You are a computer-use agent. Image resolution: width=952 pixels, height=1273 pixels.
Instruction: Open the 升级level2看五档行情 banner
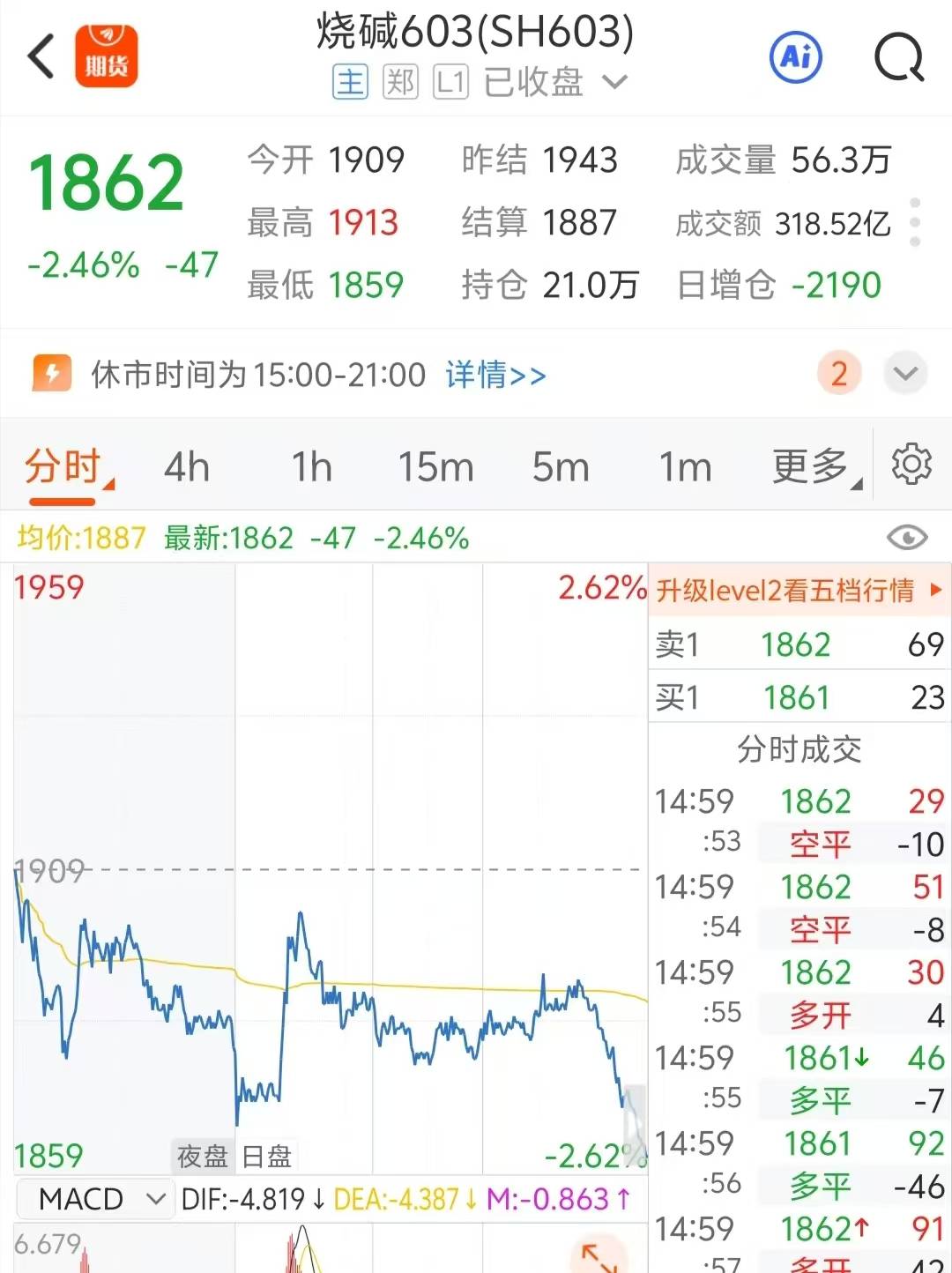pyautogui.click(x=799, y=590)
